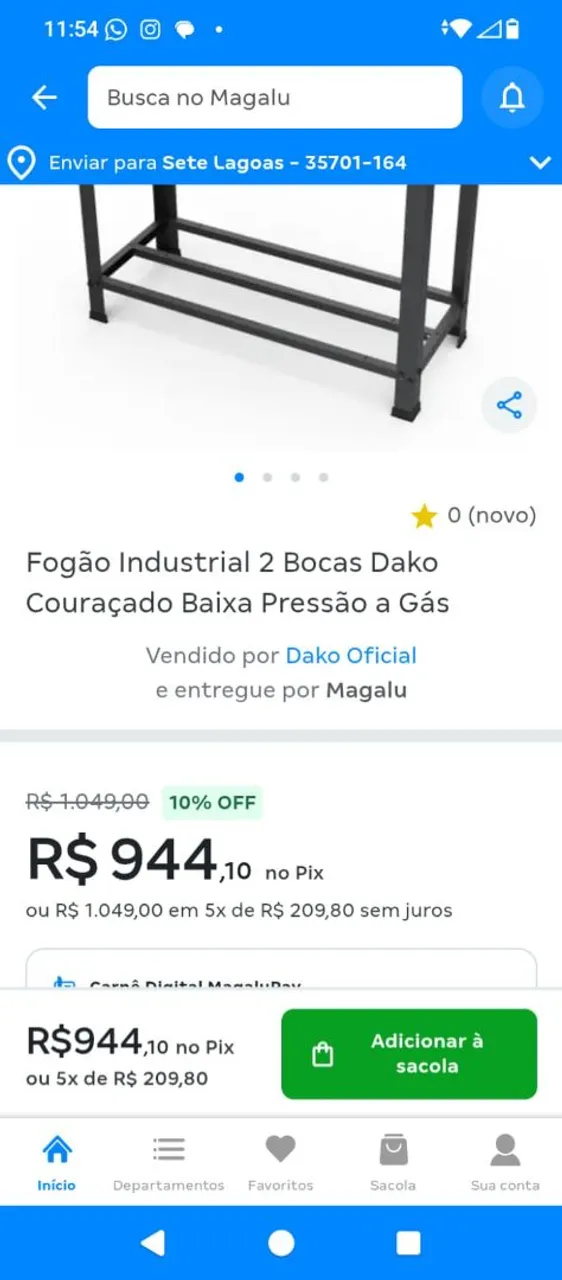The height and width of the screenshot is (1280, 562).
Task: Open the Dako Oficial seller link
Action: (x=351, y=656)
